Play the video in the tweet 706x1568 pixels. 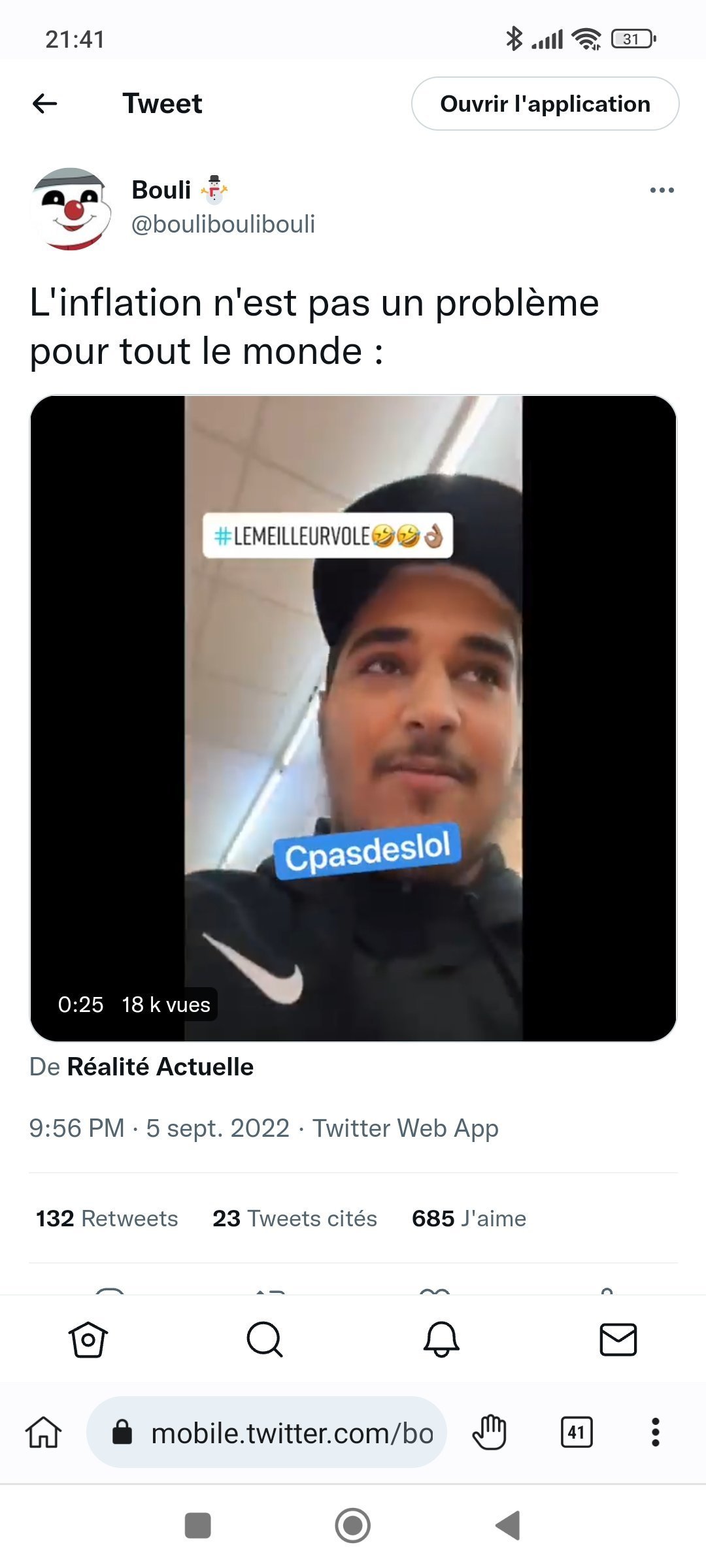(353, 718)
